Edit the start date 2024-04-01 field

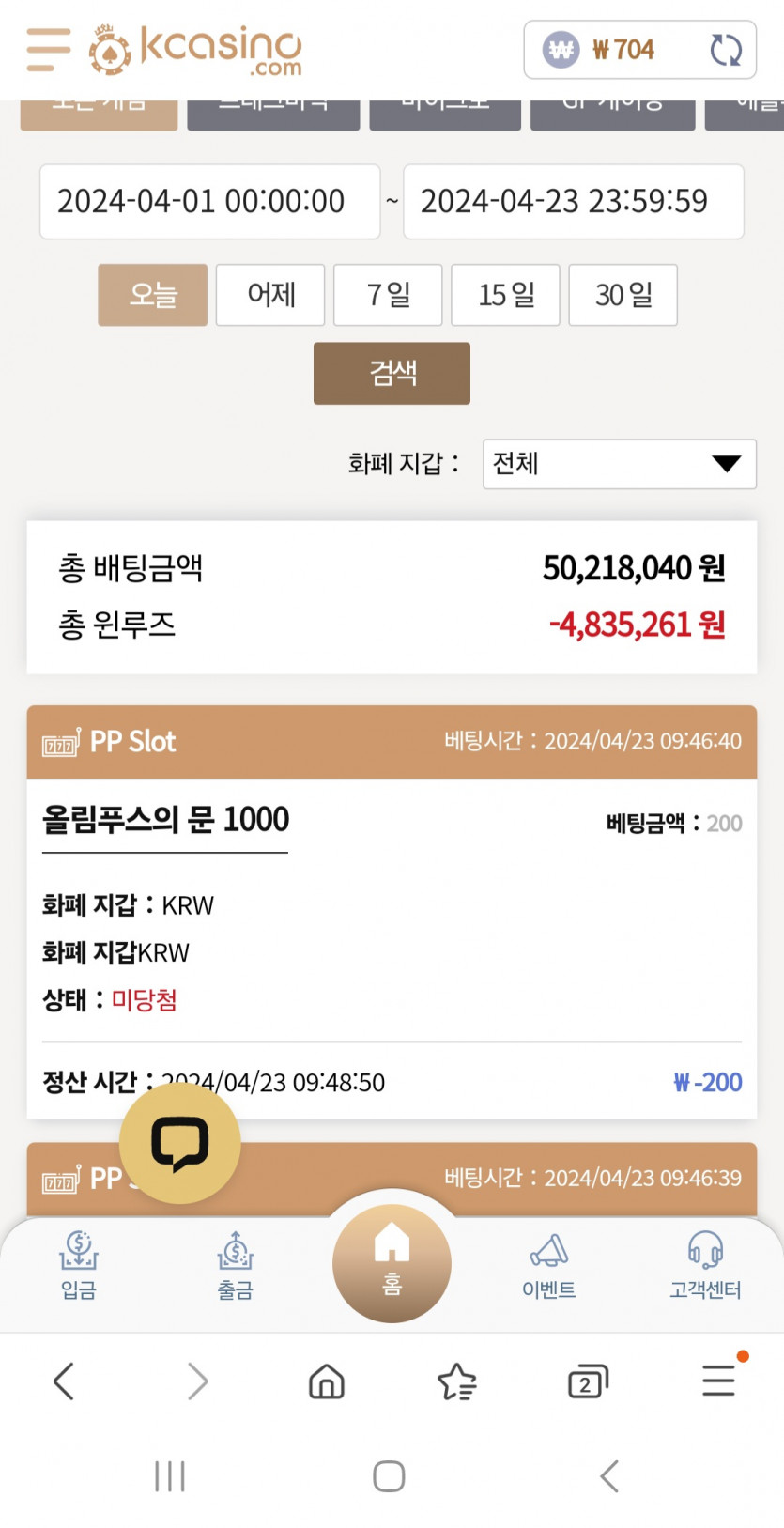tap(209, 202)
